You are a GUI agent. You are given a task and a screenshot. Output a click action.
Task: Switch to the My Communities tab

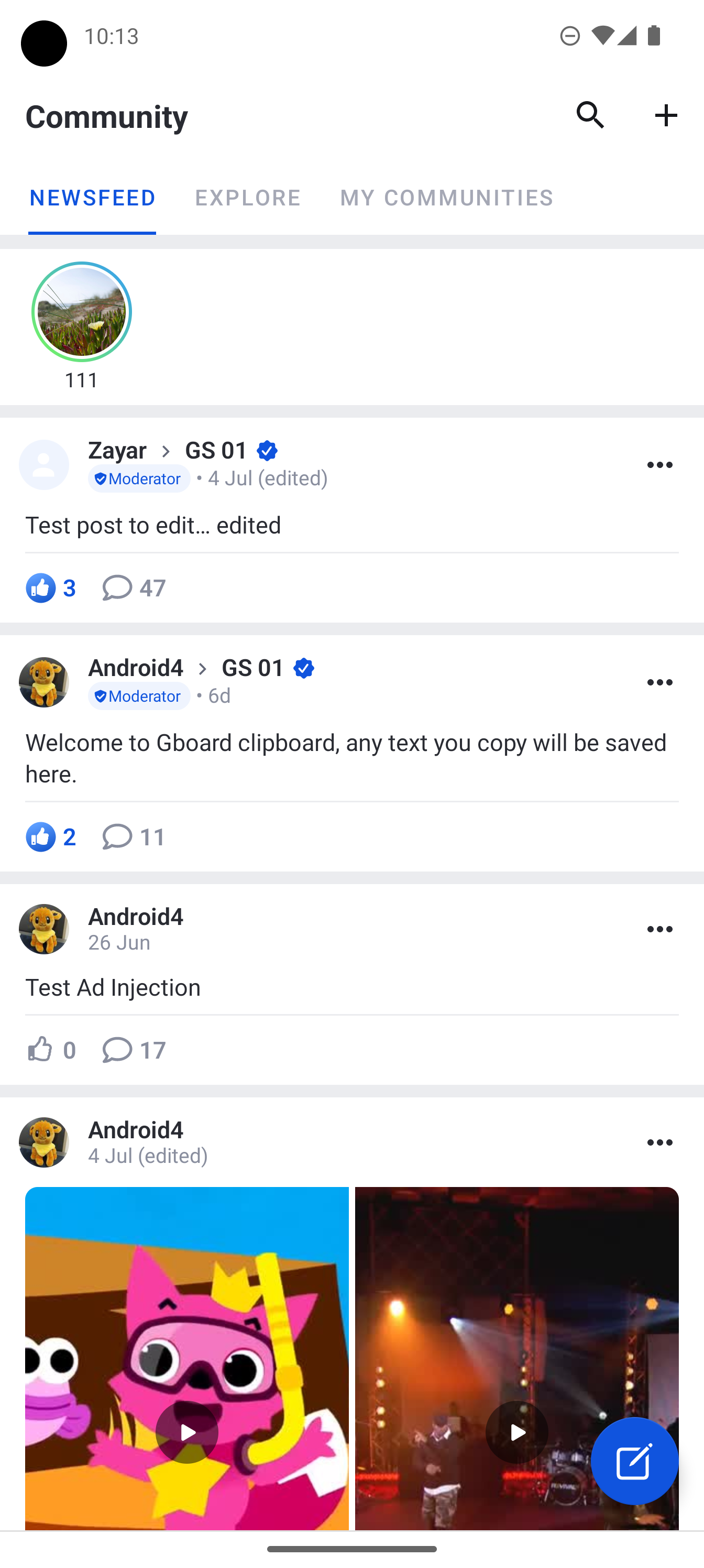point(446,198)
